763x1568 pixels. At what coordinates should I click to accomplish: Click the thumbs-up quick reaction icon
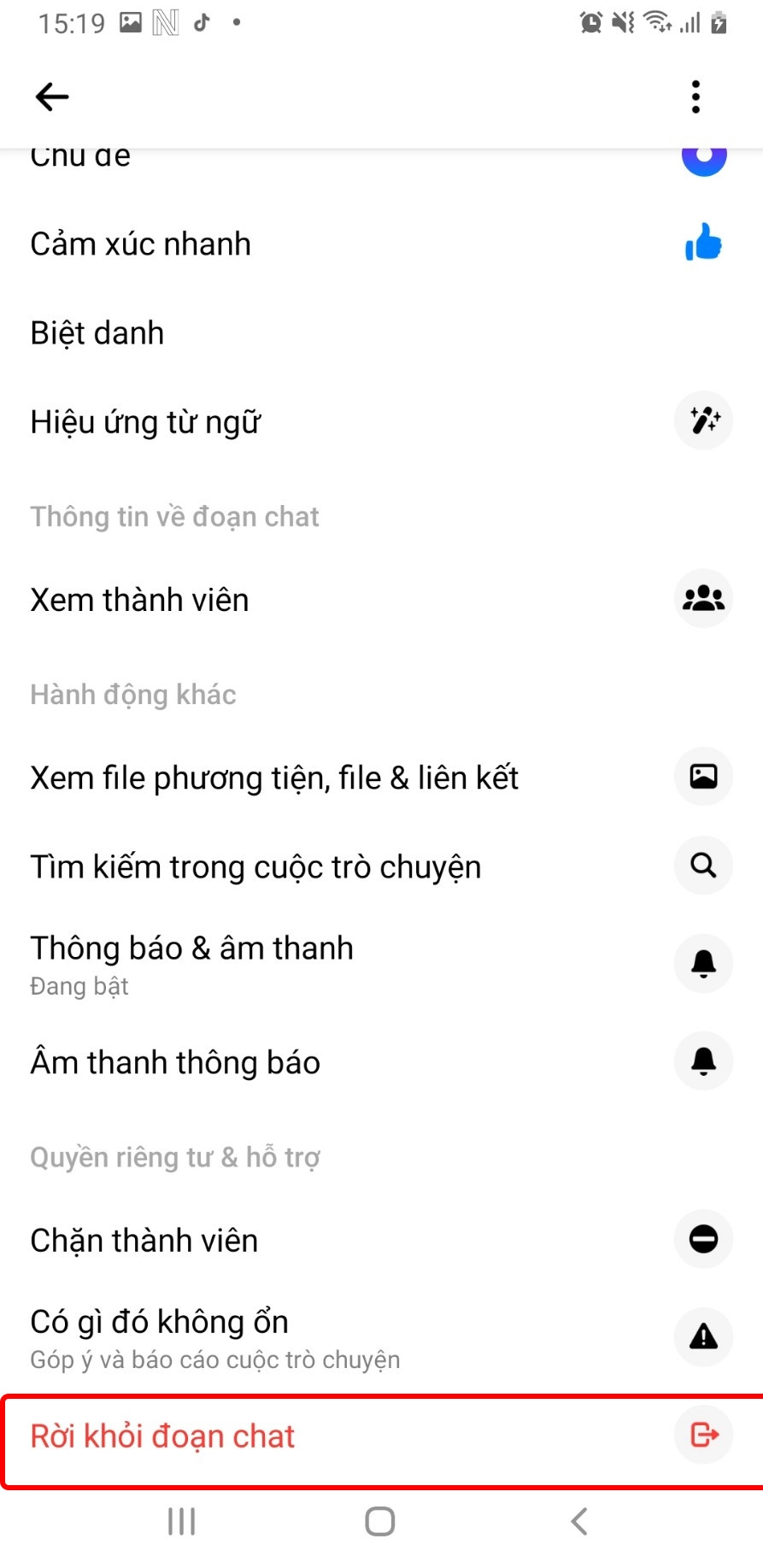pyautogui.click(x=702, y=244)
